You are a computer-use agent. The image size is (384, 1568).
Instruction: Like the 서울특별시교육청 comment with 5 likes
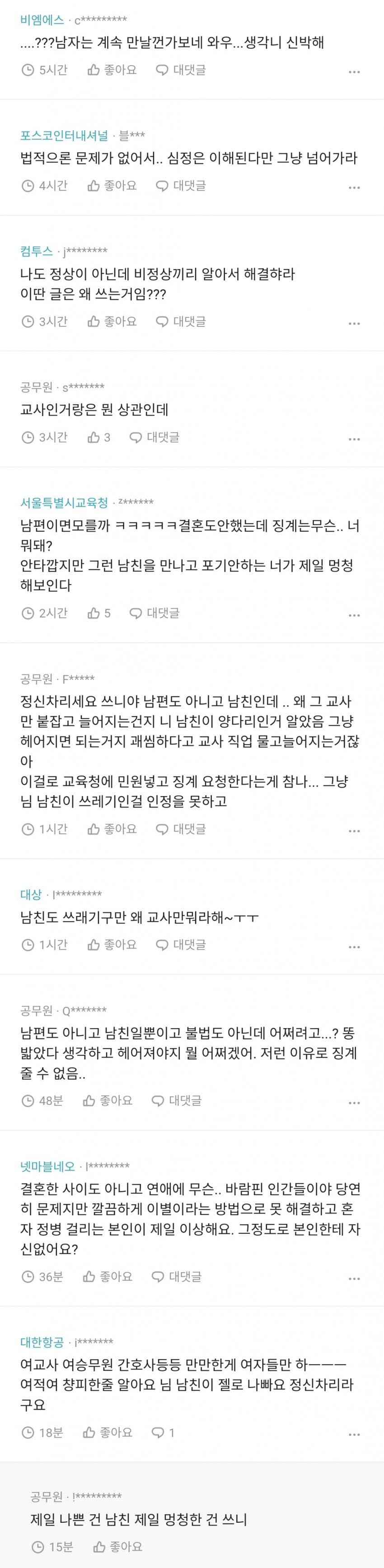click(x=99, y=613)
